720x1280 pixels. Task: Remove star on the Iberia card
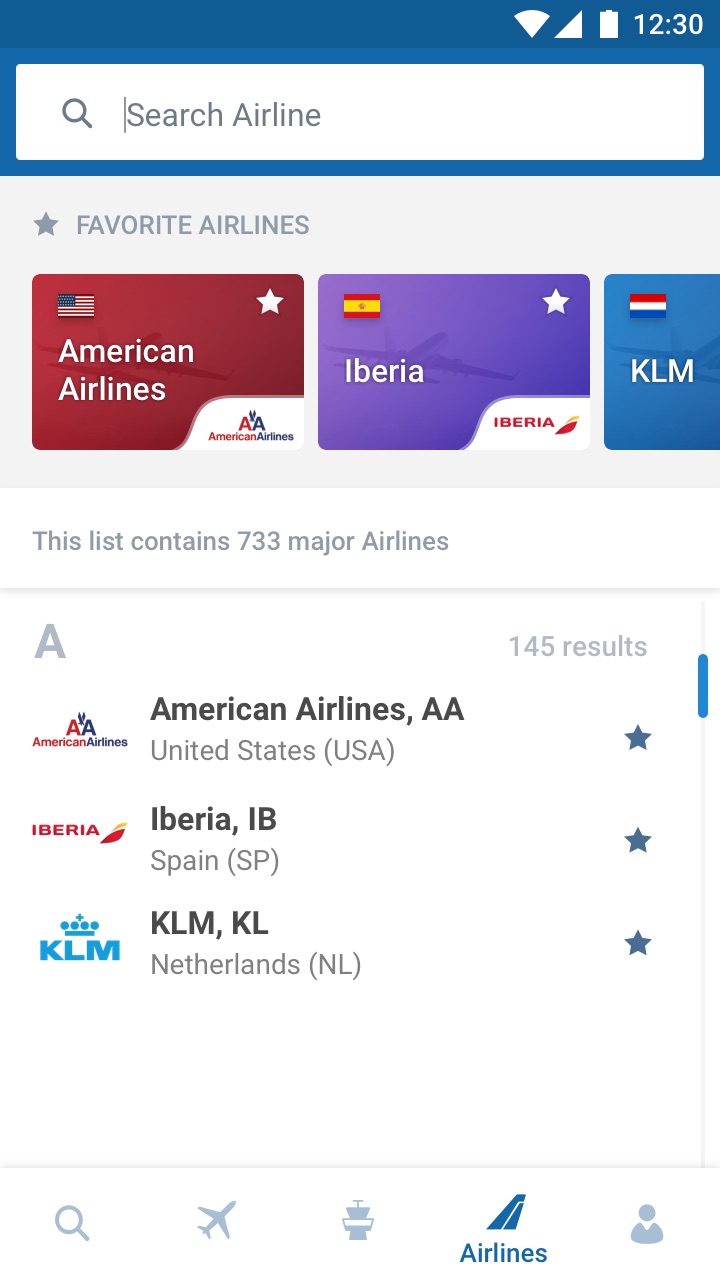click(x=556, y=301)
